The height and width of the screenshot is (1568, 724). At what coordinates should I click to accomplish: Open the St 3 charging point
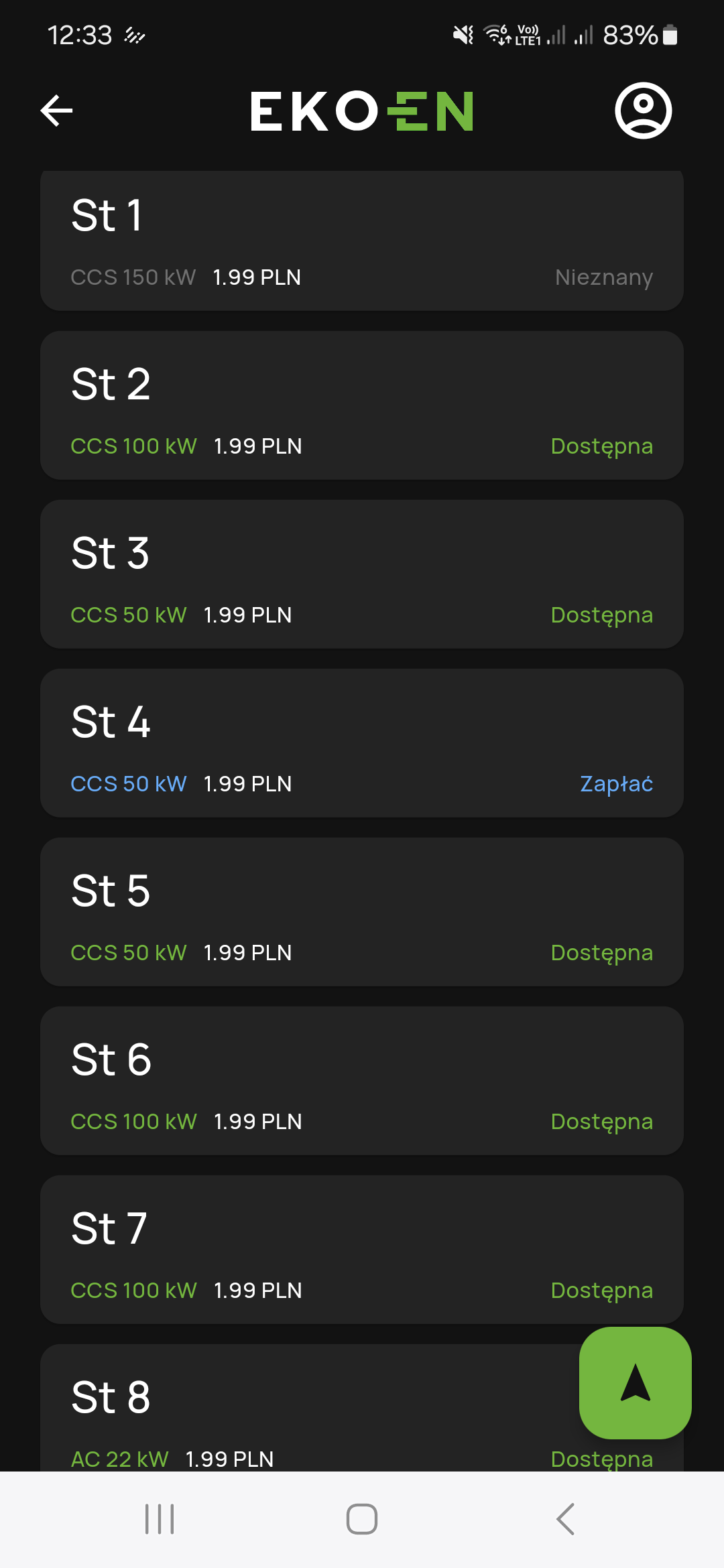pyautogui.click(x=362, y=574)
